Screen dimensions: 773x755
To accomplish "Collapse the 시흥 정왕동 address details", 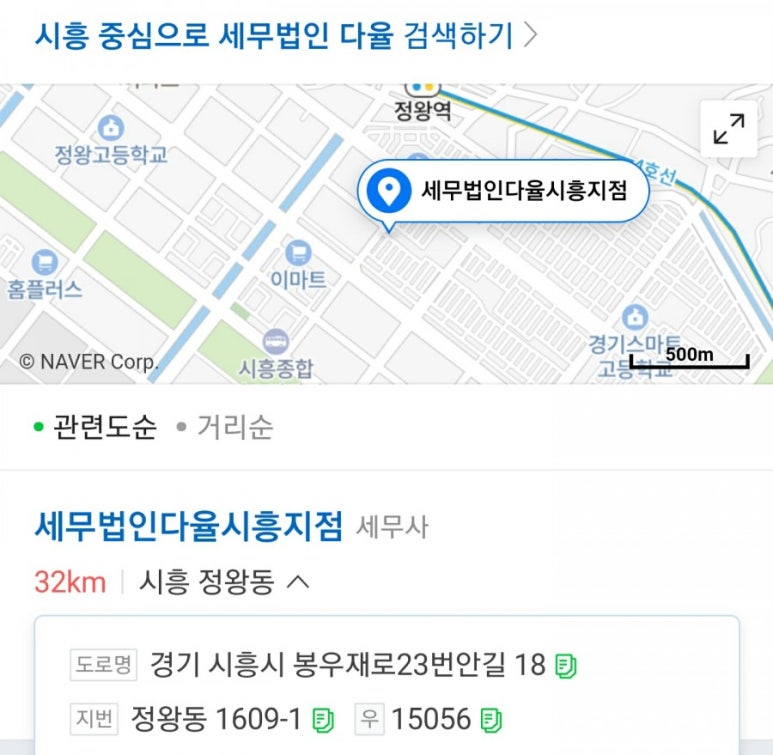I will (x=298, y=582).
